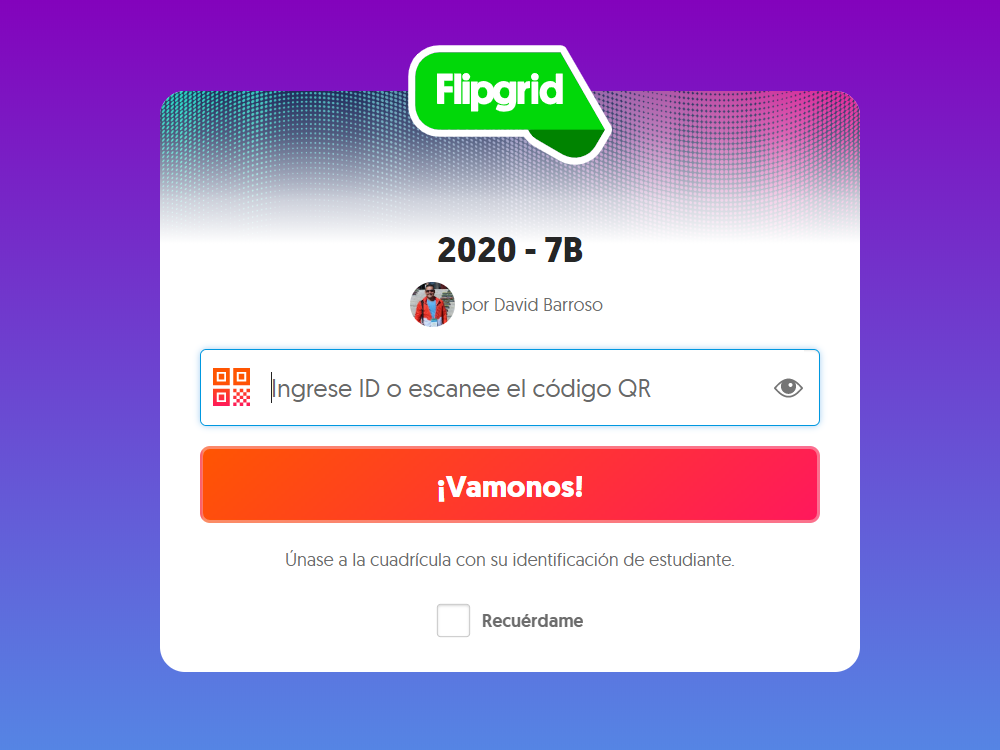
Task: Tap the ¡Vamonos! button
Action: 510,485
